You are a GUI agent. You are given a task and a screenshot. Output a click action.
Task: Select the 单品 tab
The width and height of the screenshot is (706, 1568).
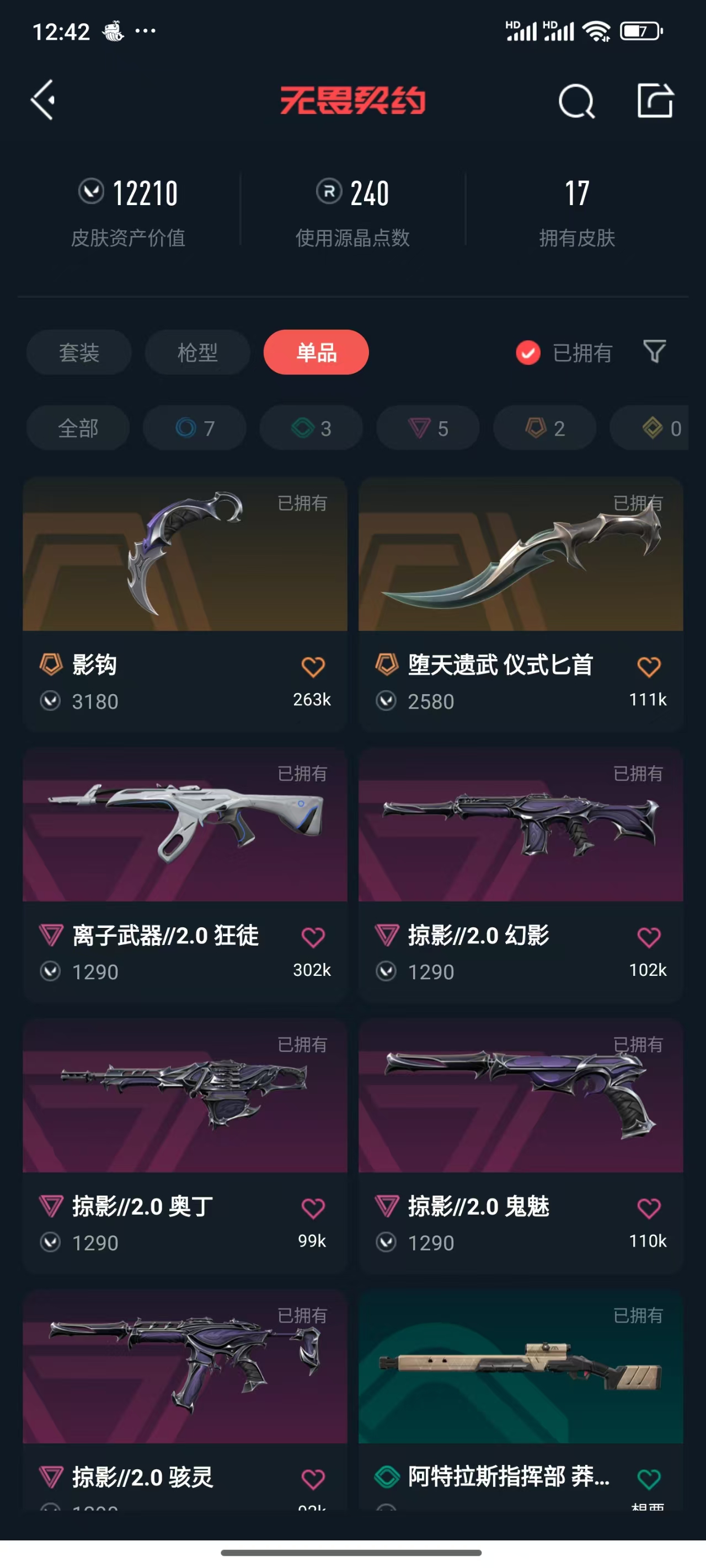coord(315,352)
